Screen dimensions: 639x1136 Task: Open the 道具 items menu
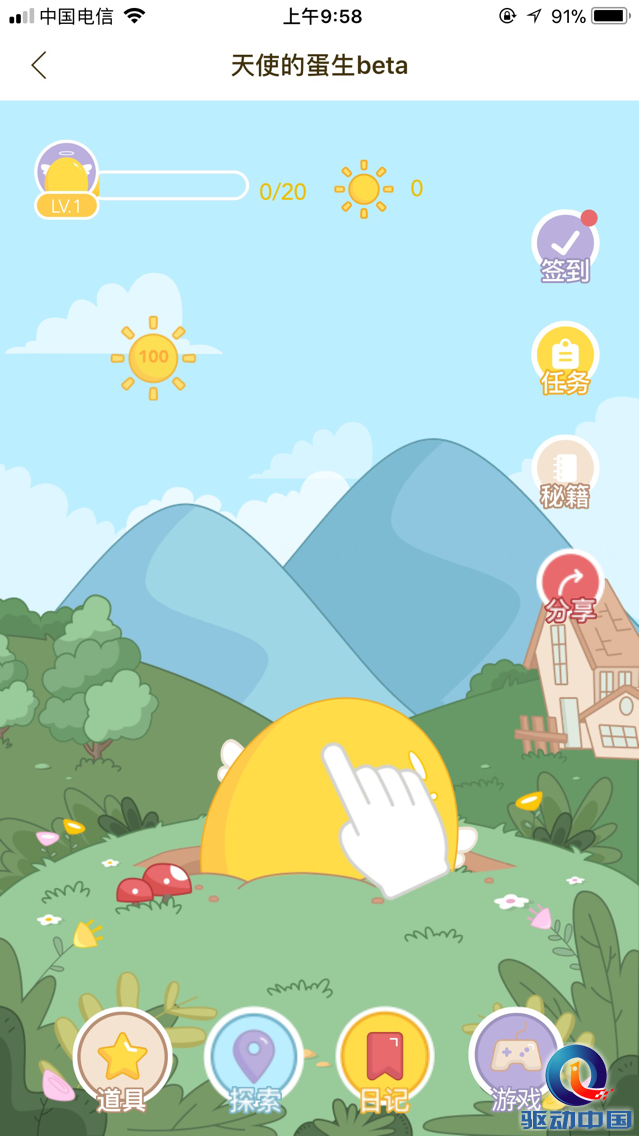tap(122, 1060)
